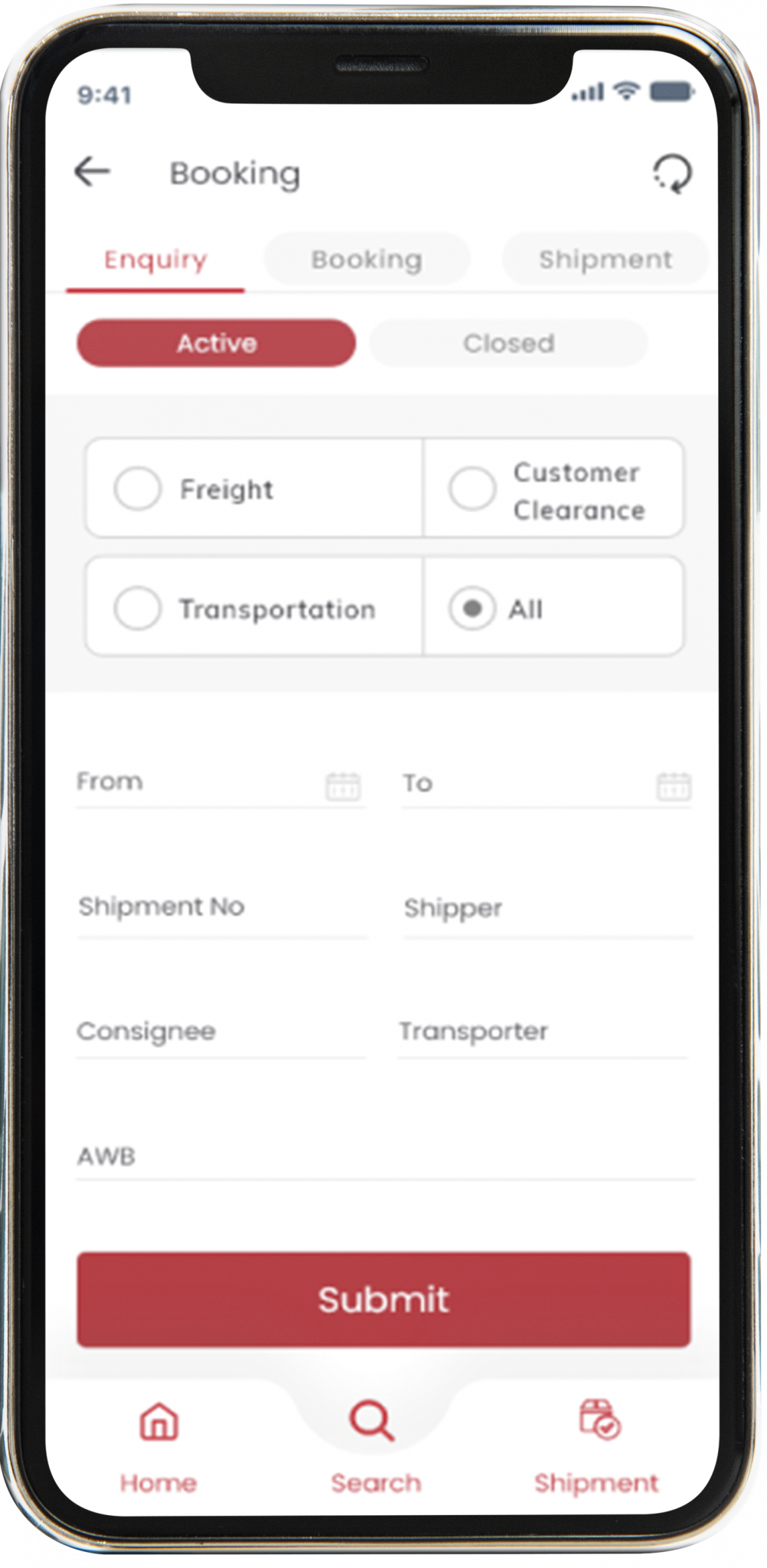
Task: Select the Active filter
Action: pyautogui.click(x=217, y=343)
